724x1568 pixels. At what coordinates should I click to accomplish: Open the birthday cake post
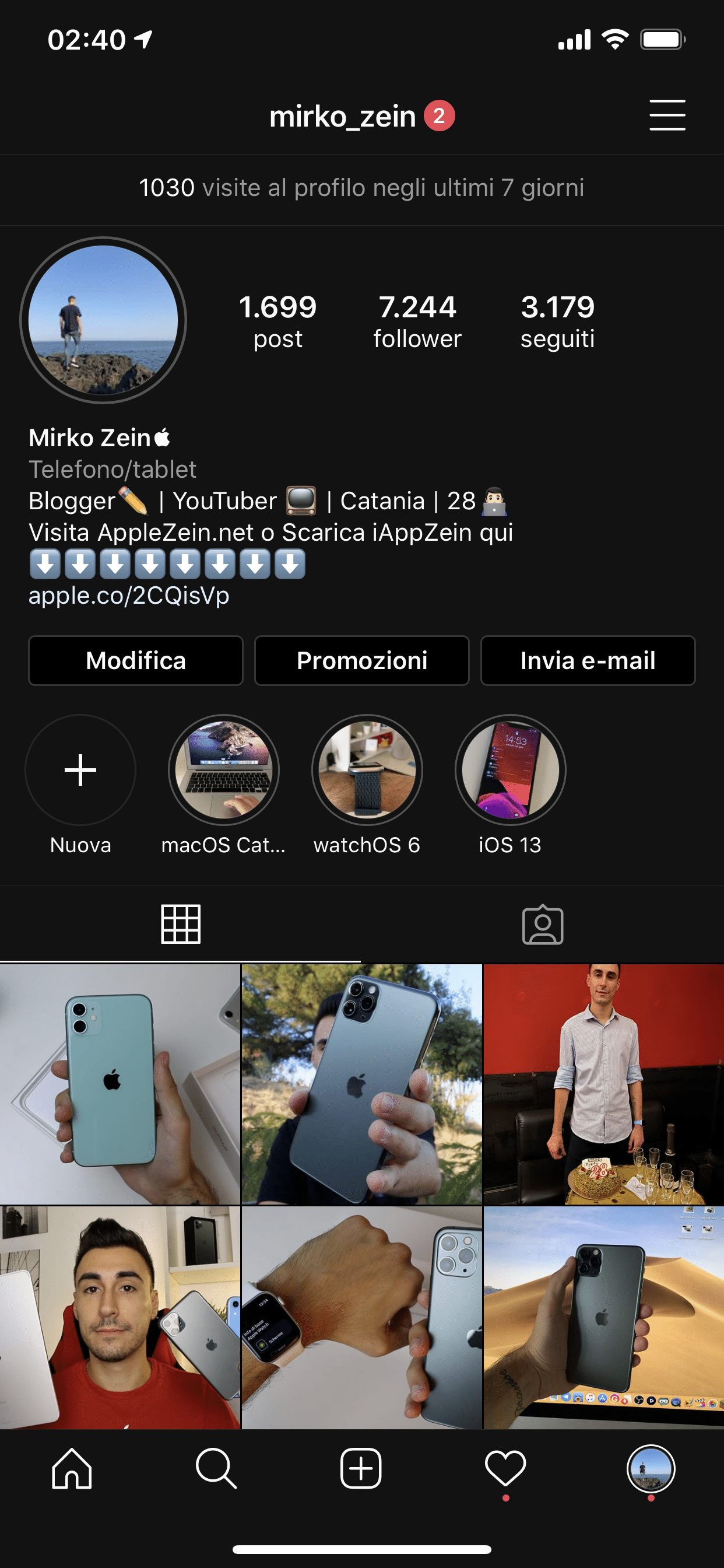coord(603,1083)
